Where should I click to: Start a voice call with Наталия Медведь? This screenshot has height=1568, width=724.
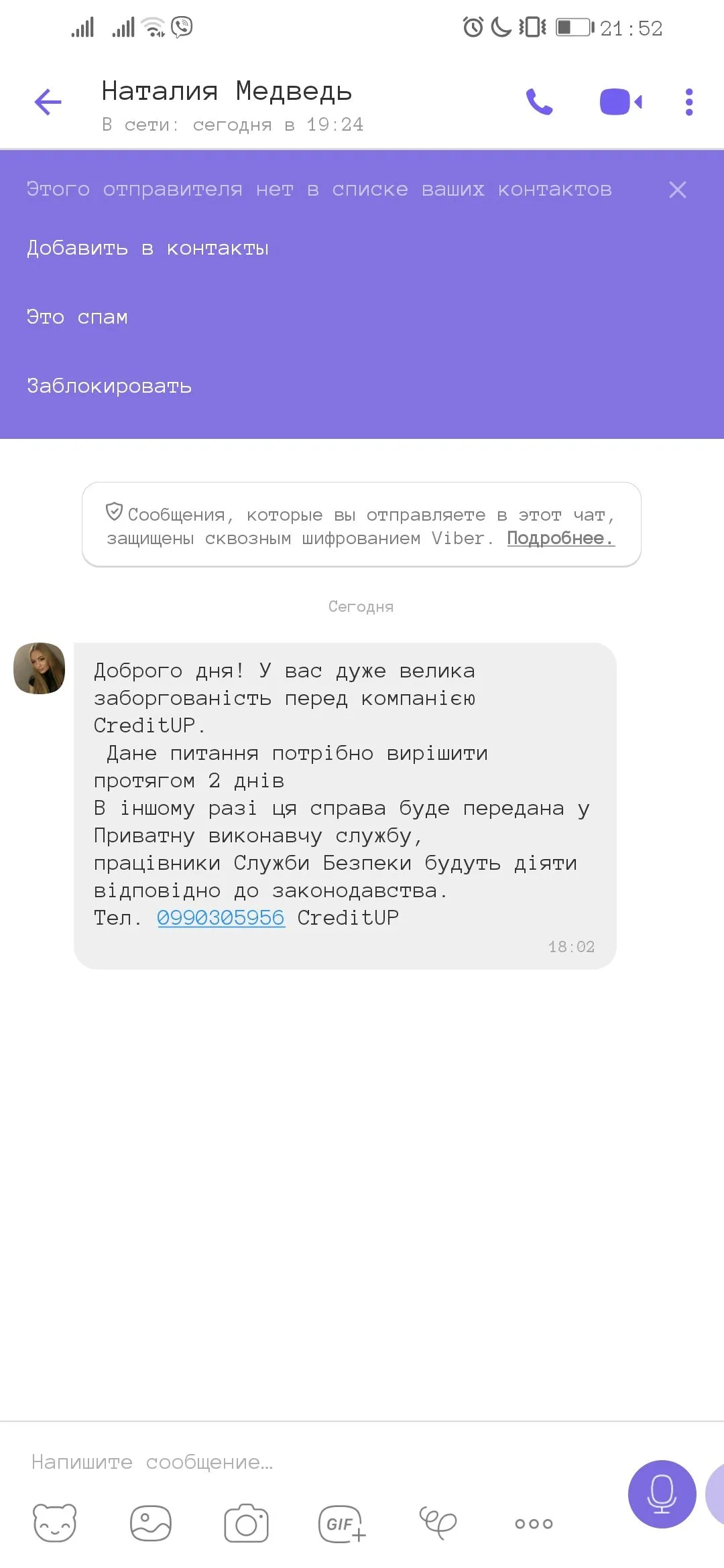[539, 102]
